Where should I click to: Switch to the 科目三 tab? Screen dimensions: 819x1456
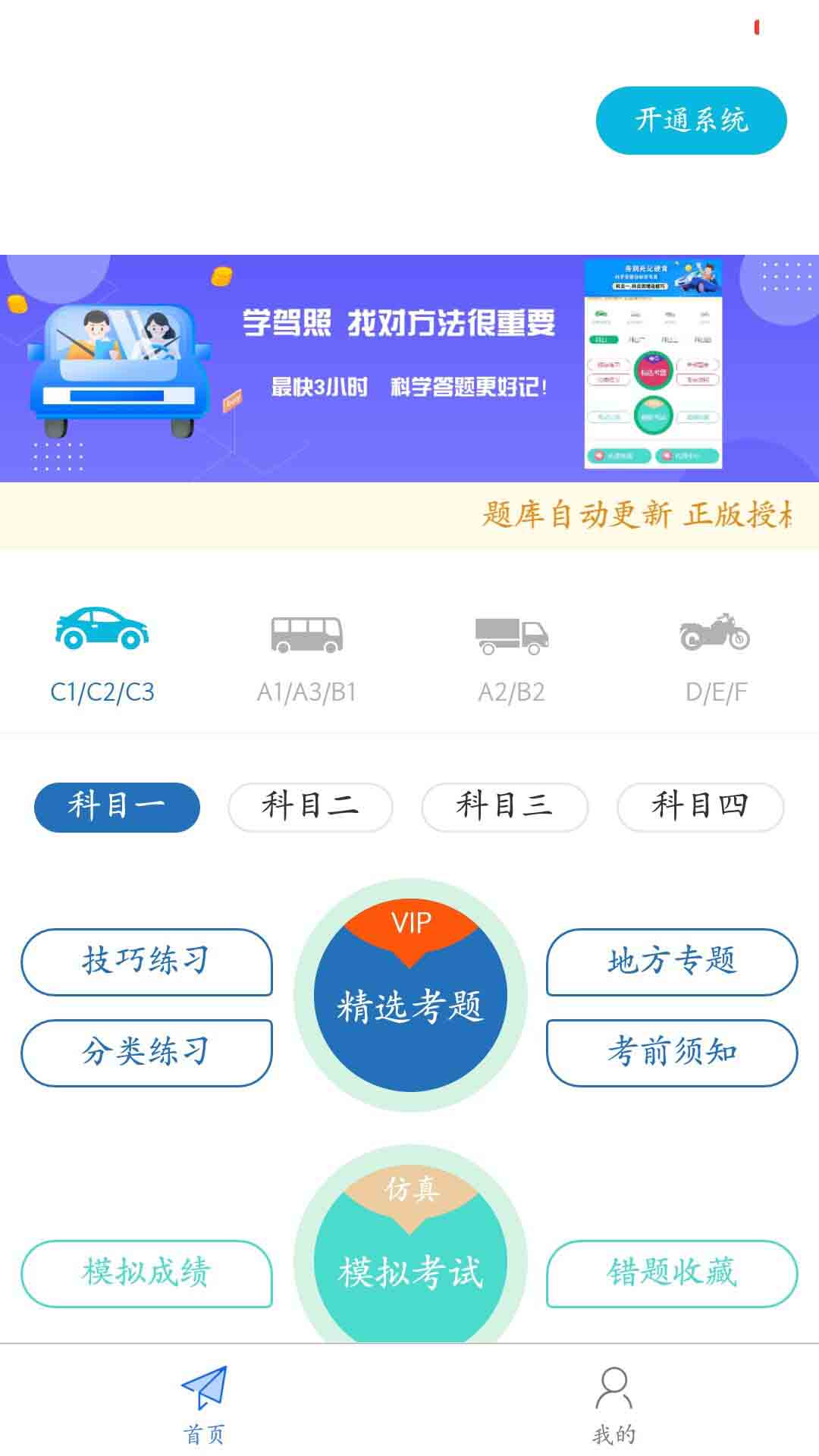(x=503, y=806)
